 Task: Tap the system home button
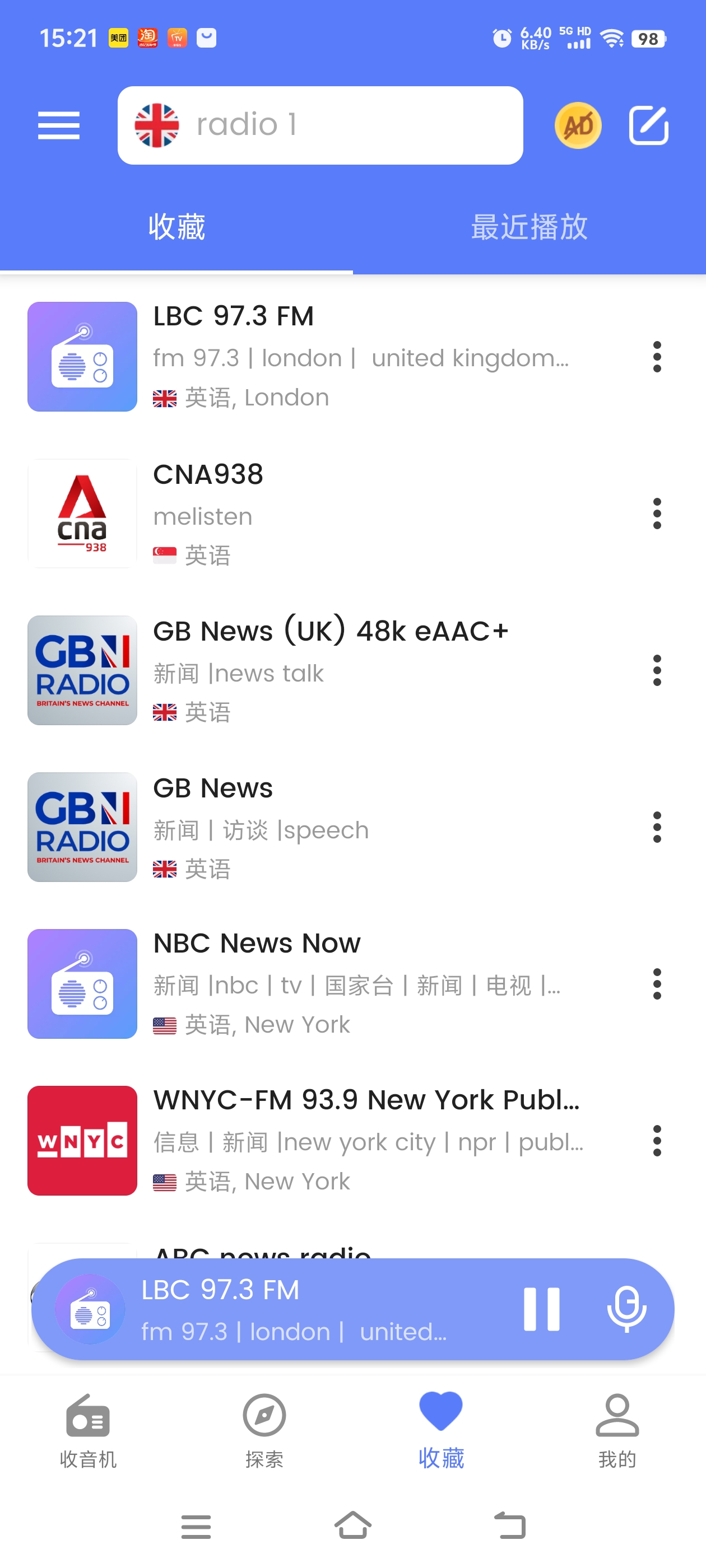point(352,1525)
